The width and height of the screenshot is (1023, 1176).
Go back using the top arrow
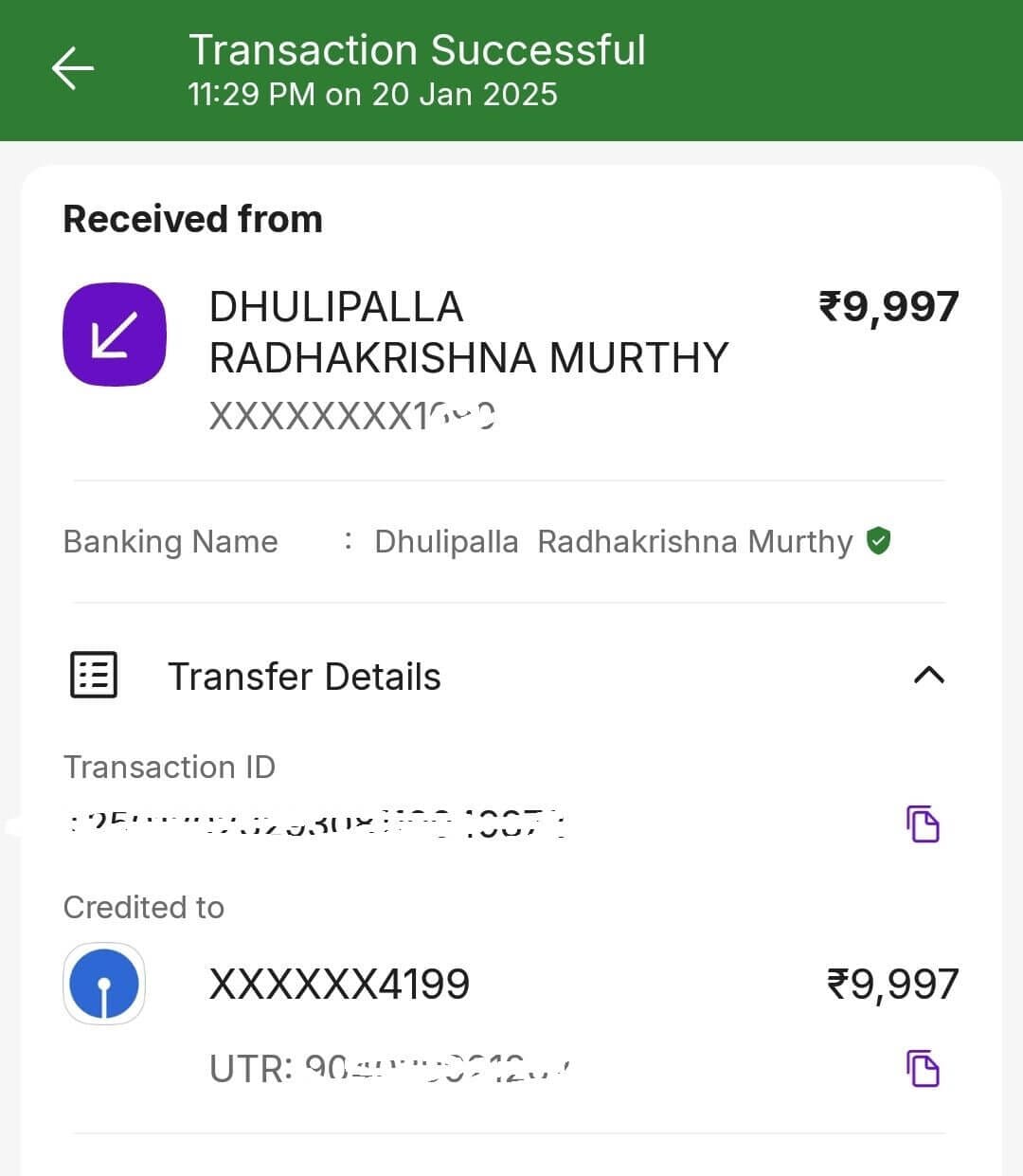(73, 69)
